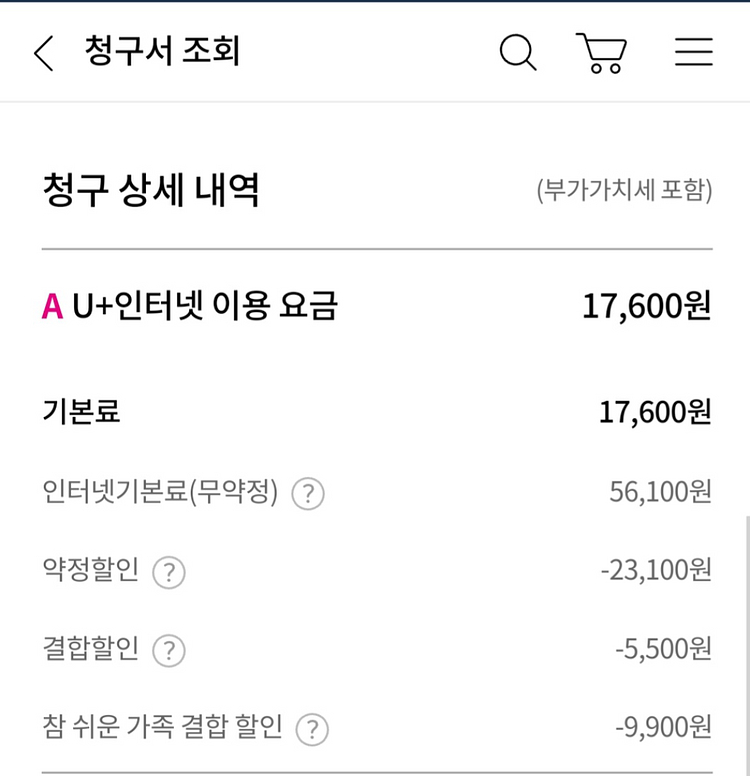The image size is (750, 776).
Task: Open the hamburger menu
Action: coord(693,52)
